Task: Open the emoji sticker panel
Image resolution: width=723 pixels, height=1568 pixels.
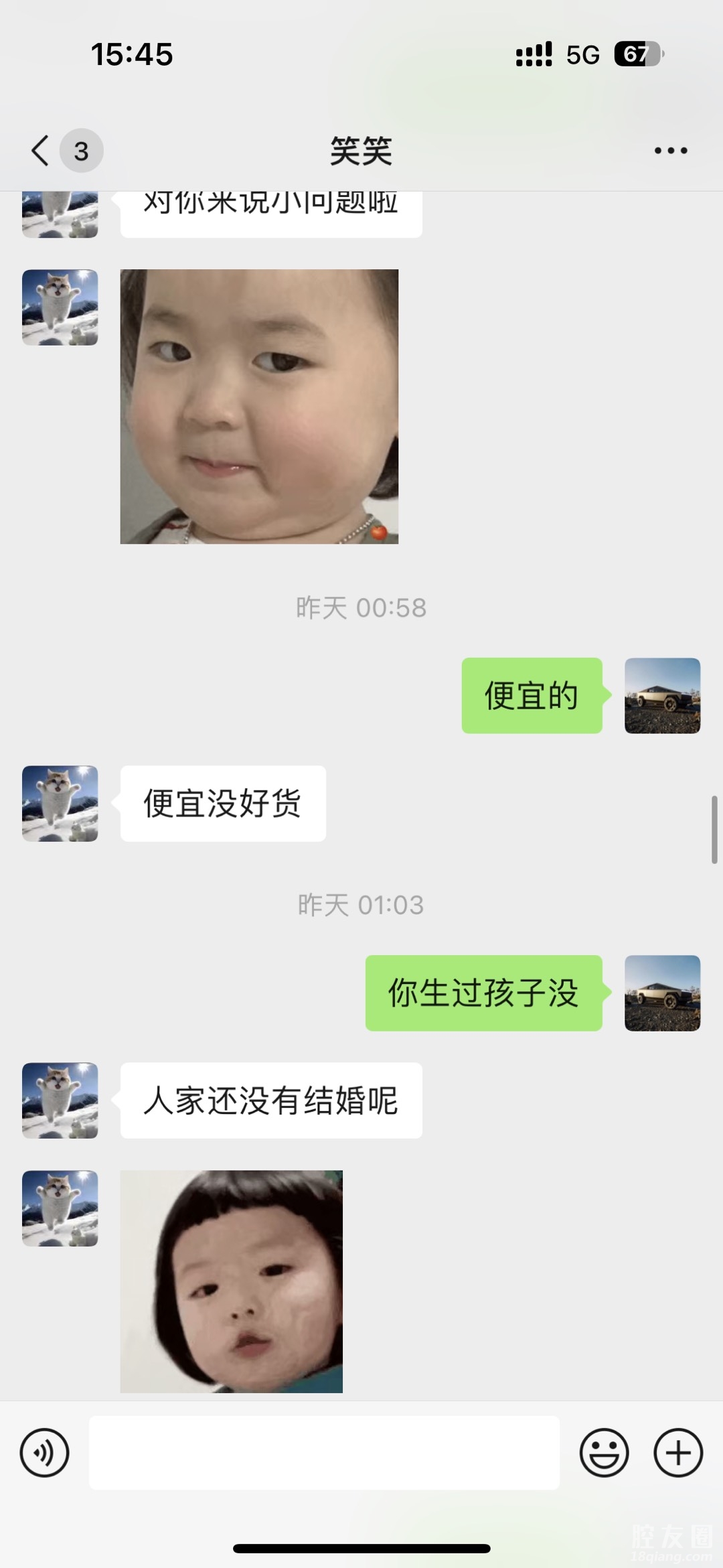Action: click(604, 1453)
